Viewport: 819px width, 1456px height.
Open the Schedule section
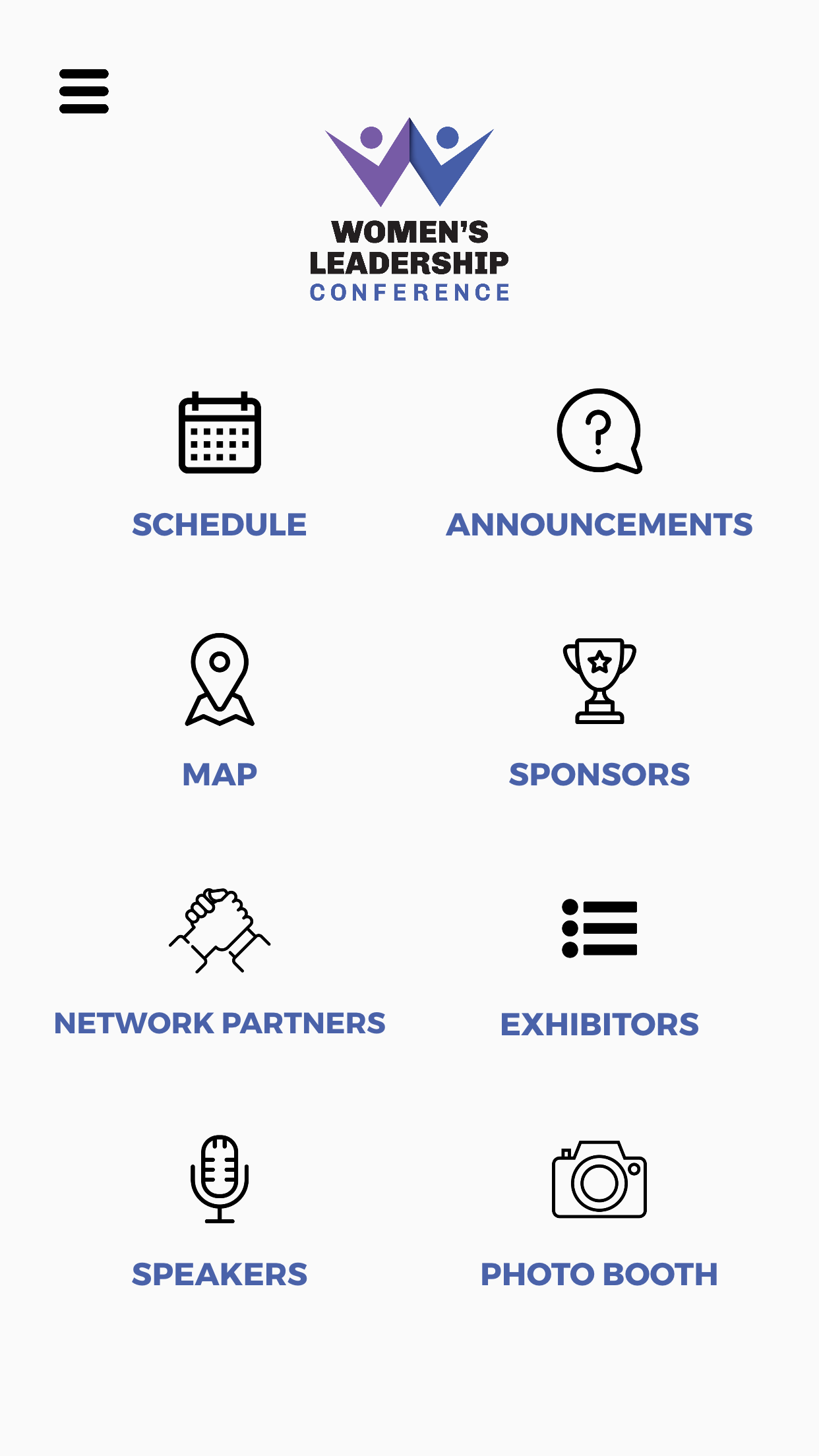coord(220,466)
